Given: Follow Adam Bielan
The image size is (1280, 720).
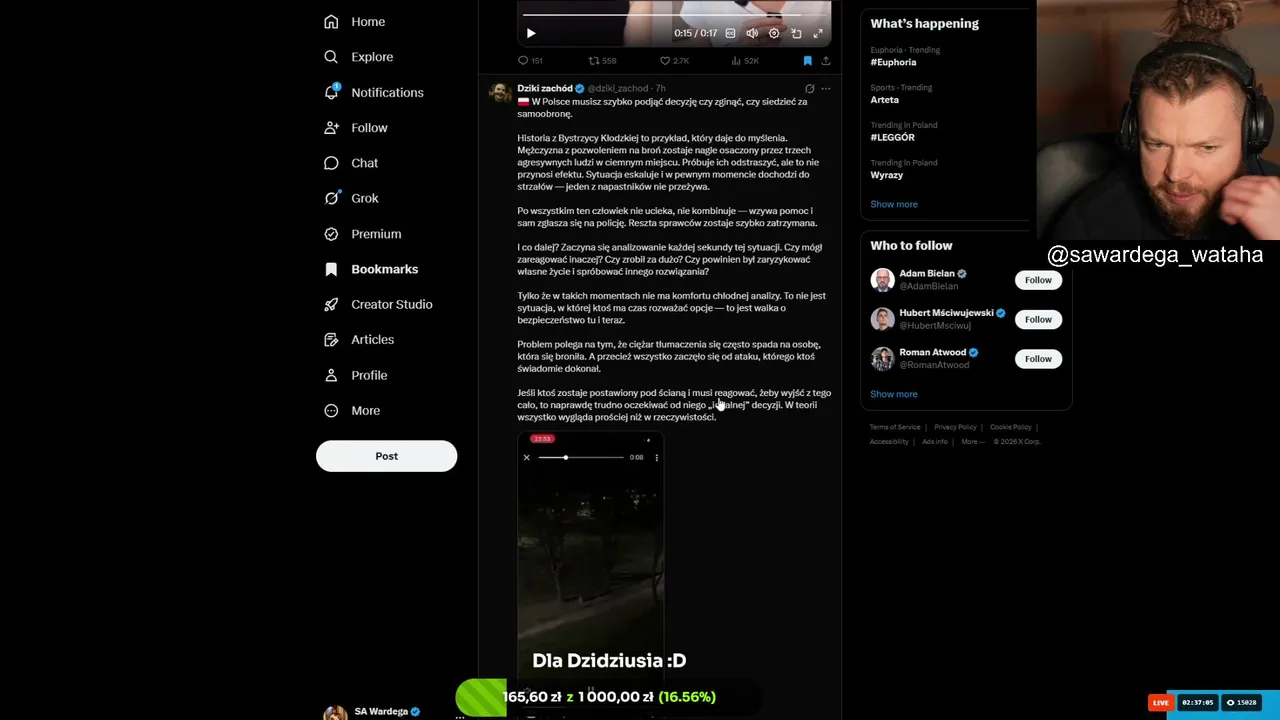Looking at the screenshot, I should [x=1038, y=280].
